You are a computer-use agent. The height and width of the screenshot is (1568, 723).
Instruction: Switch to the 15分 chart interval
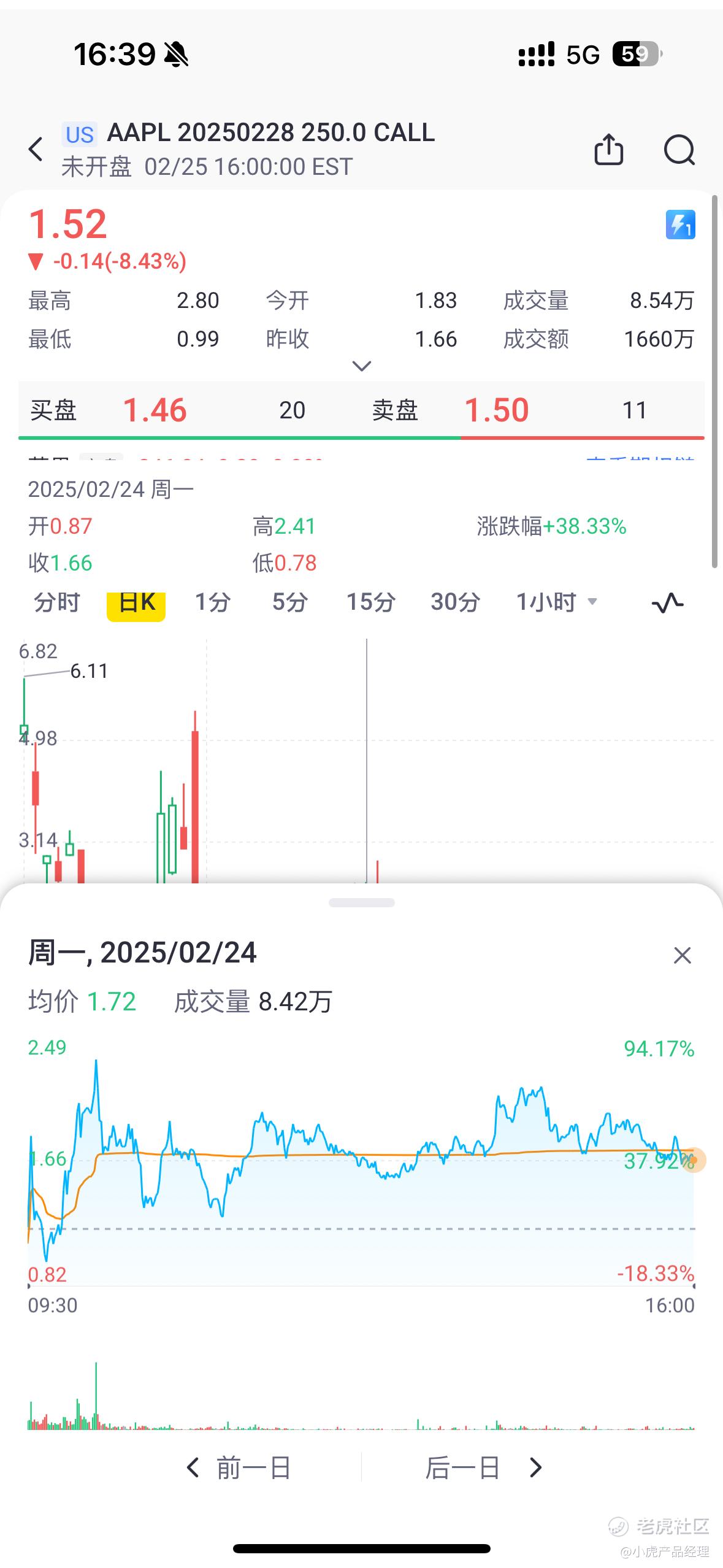pos(370,602)
